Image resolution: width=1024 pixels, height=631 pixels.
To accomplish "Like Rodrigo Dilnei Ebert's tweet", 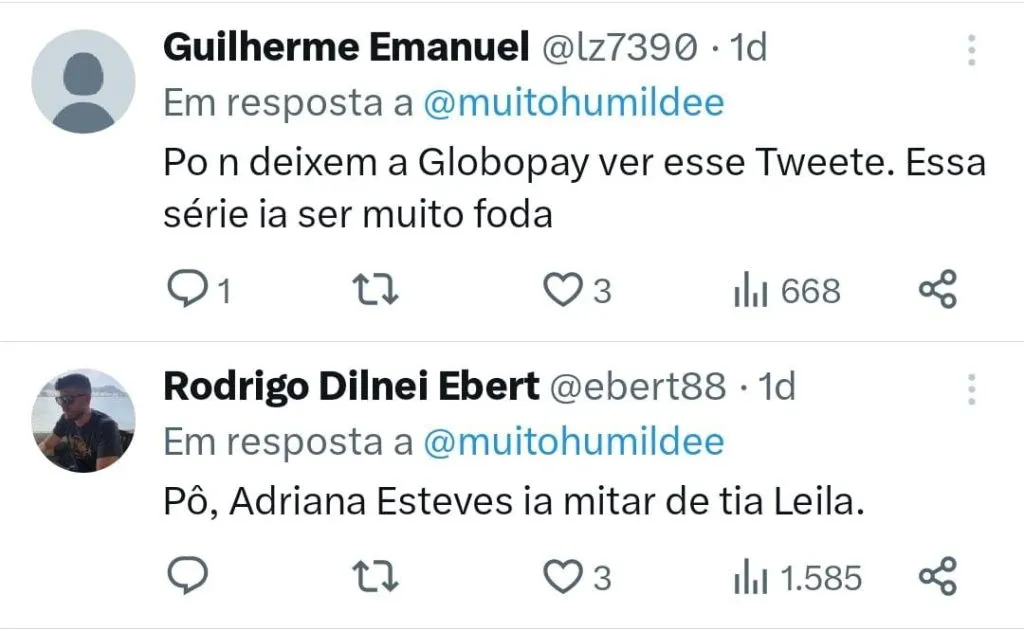I will click(563, 576).
